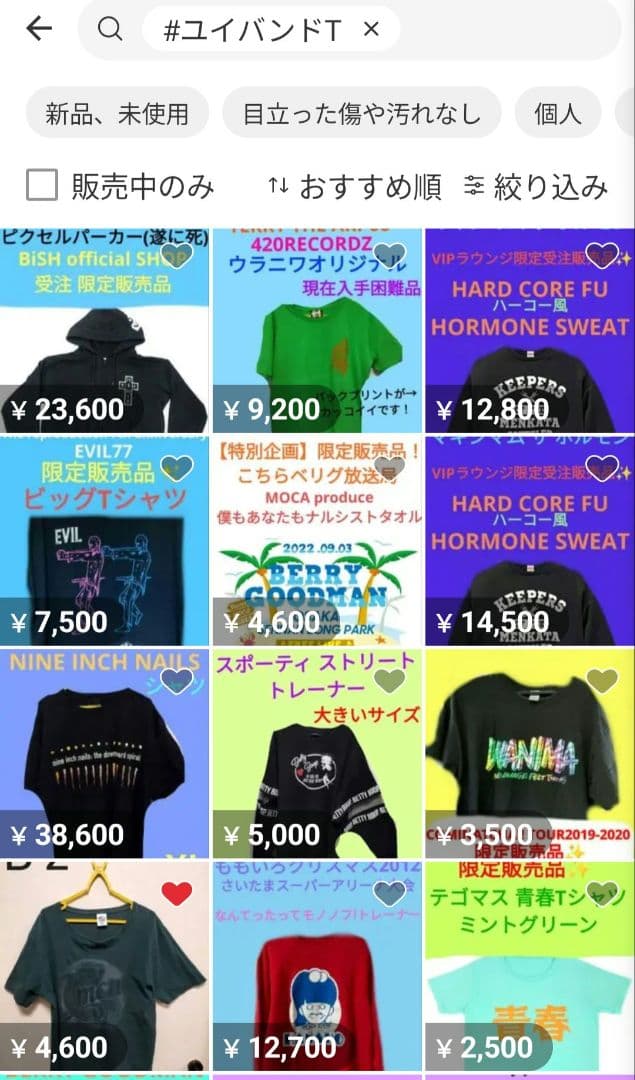
Task: Remove the #ユイバンドT search tag
Action: [371, 30]
